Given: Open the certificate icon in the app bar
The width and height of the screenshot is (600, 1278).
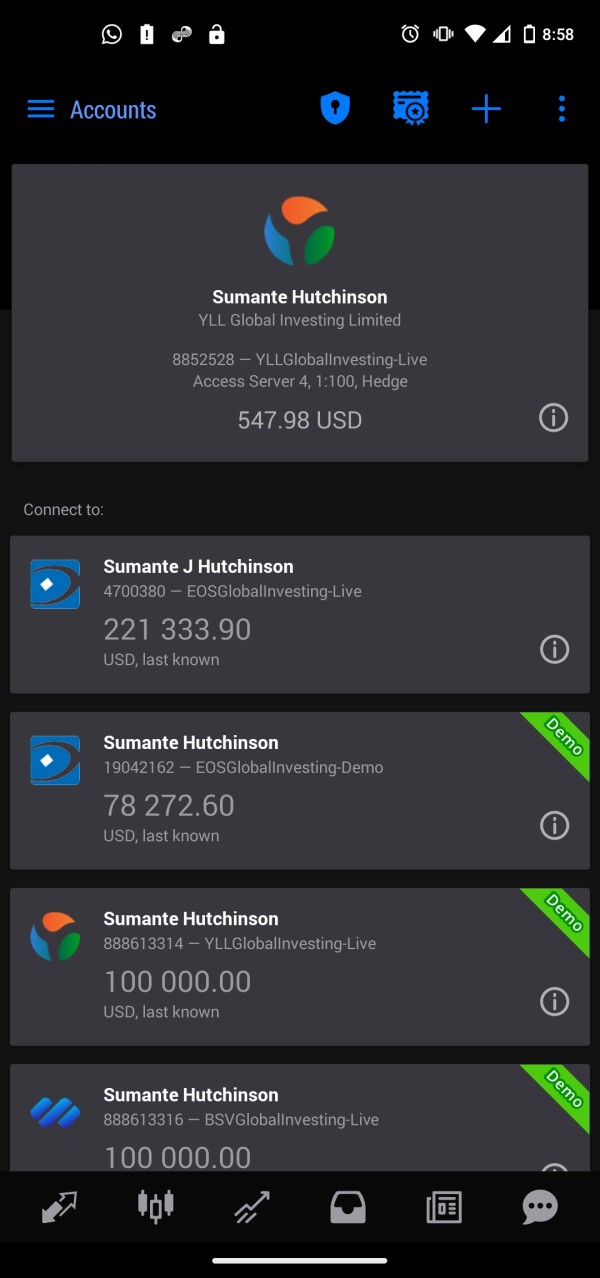Looking at the screenshot, I should [x=411, y=108].
